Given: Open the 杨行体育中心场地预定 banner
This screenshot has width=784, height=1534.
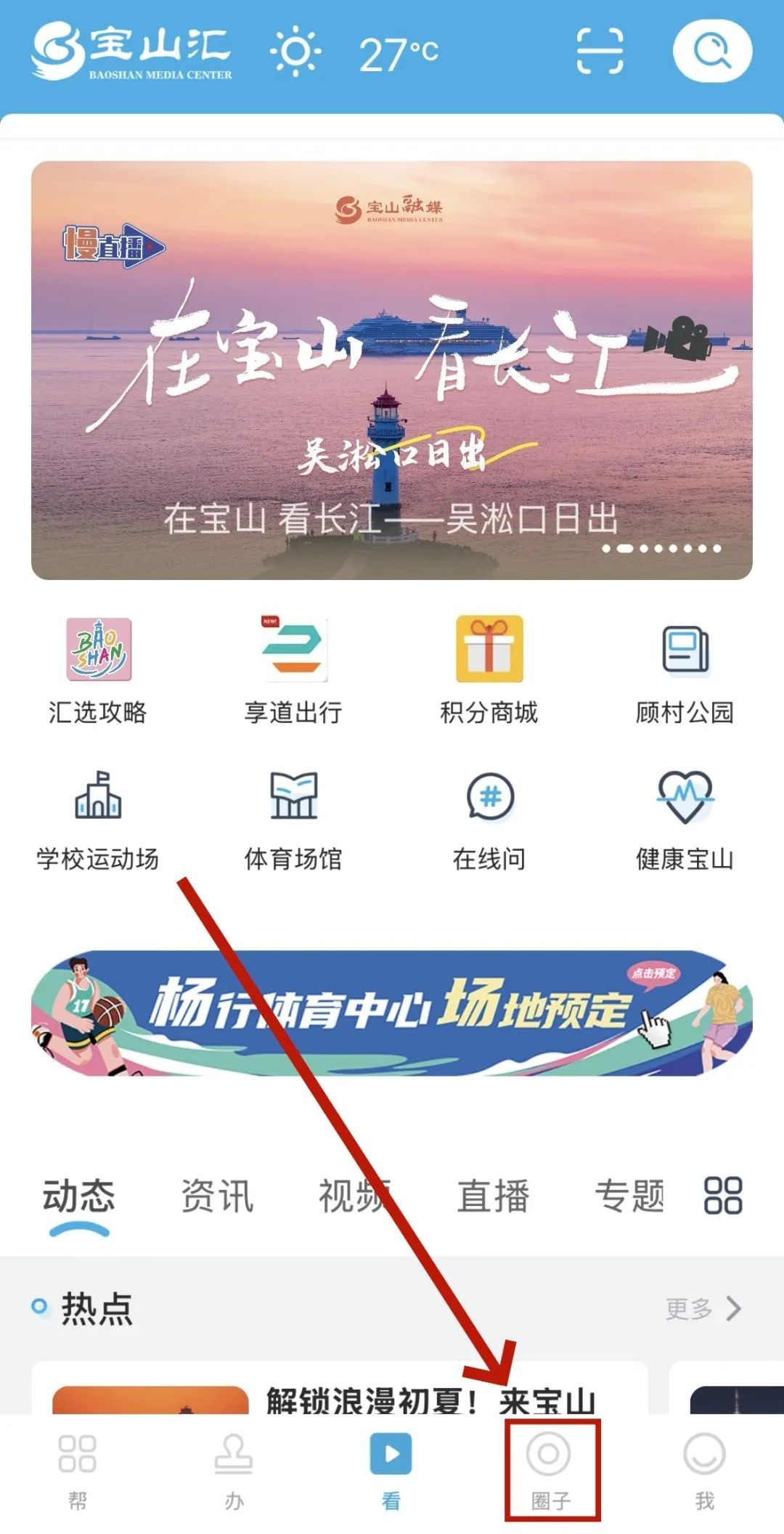Looking at the screenshot, I should pos(391,1013).
